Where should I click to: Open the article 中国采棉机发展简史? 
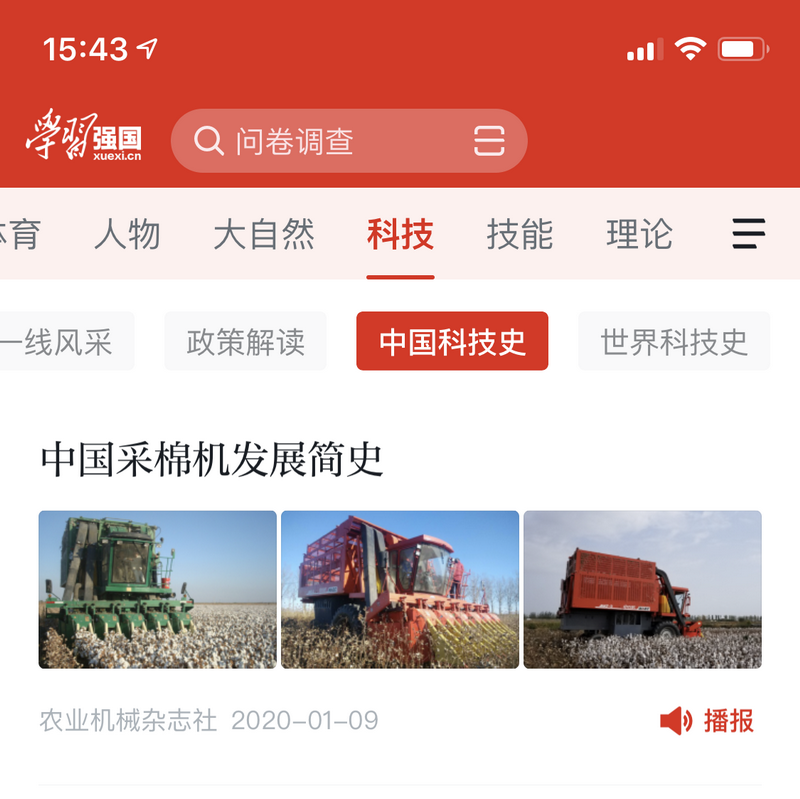tap(212, 460)
